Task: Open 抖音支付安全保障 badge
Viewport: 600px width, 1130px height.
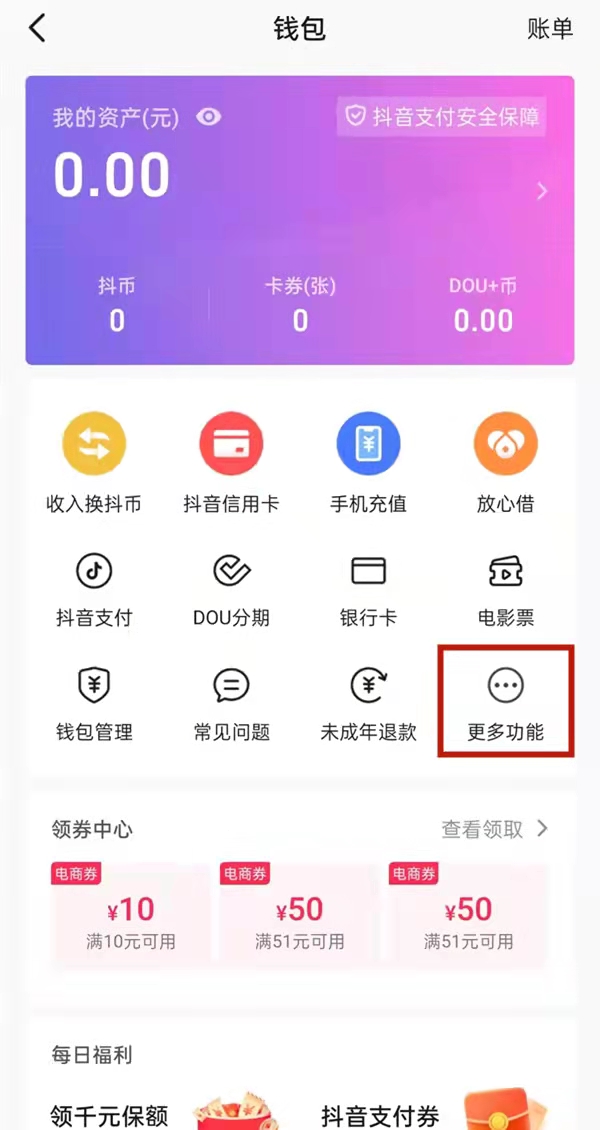Action: point(442,118)
